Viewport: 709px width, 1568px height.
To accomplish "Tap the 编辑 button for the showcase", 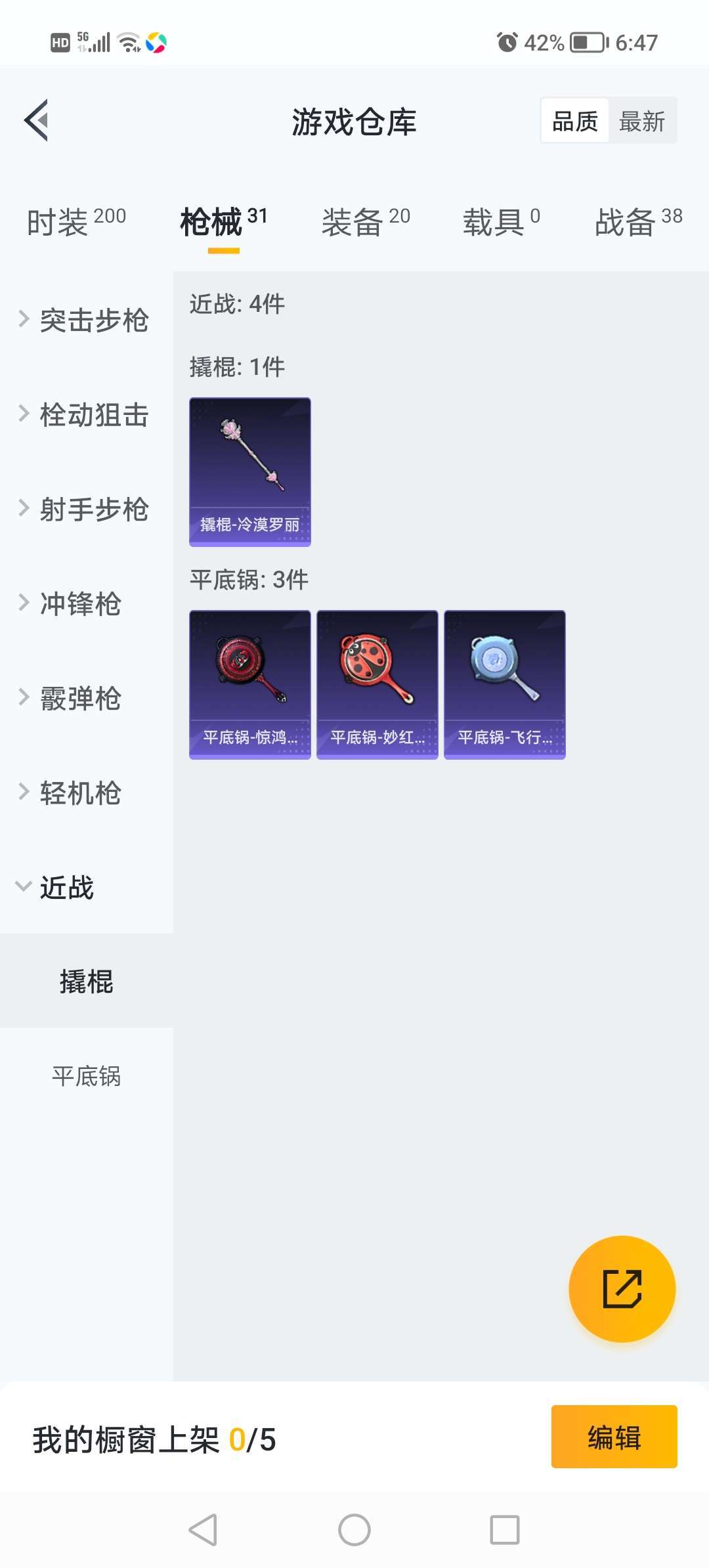I will pos(614,1437).
